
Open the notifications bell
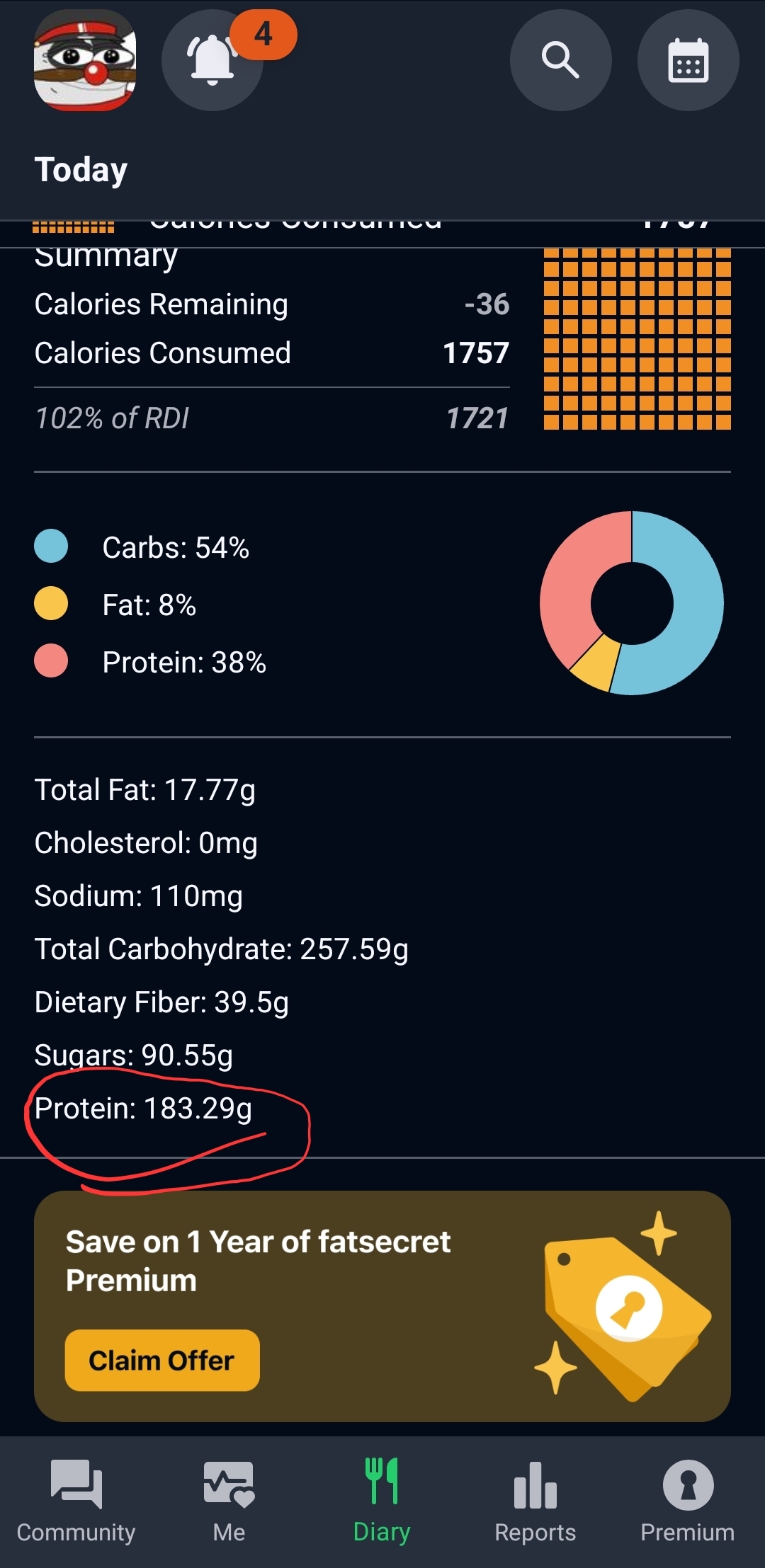(x=212, y=61)
